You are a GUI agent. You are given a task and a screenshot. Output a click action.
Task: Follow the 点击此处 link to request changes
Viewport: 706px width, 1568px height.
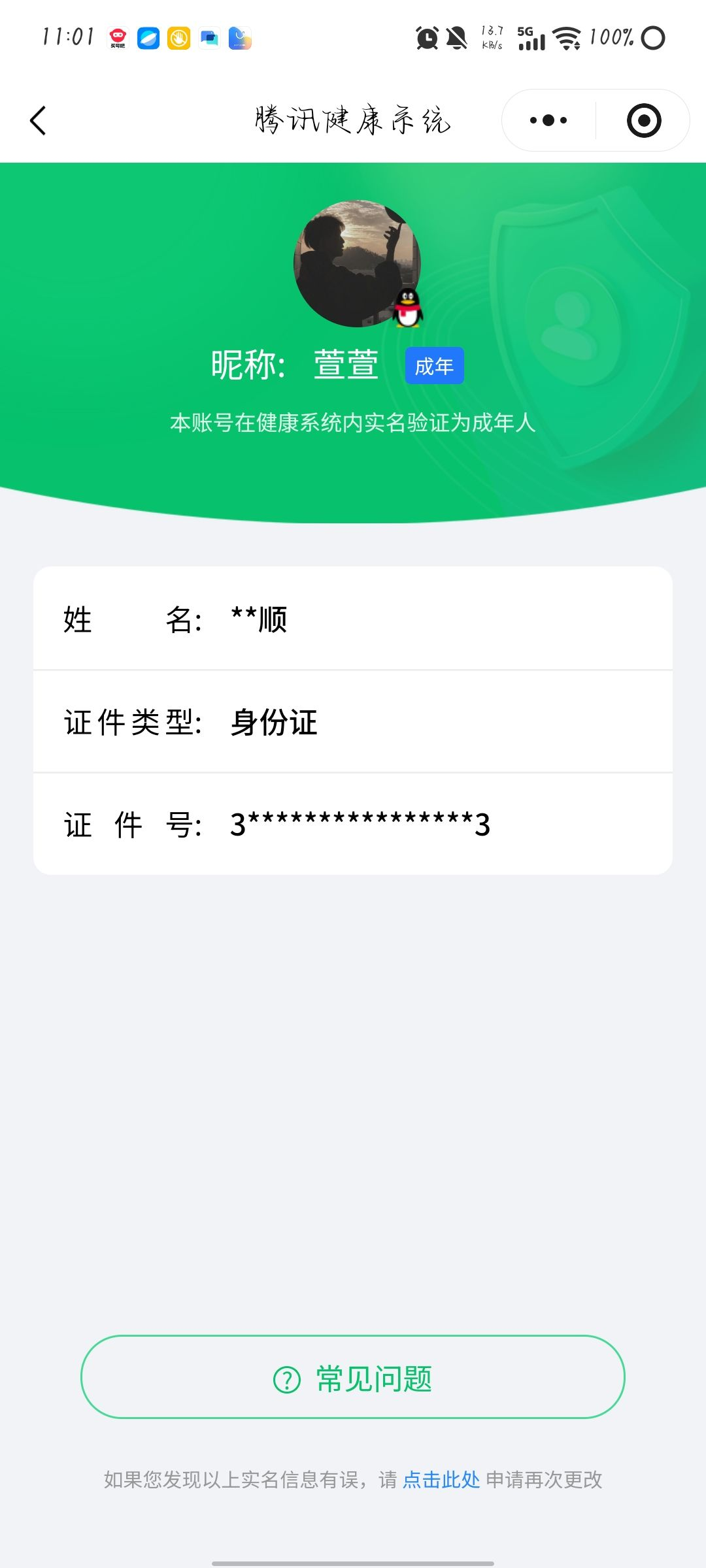(441, 1480)
